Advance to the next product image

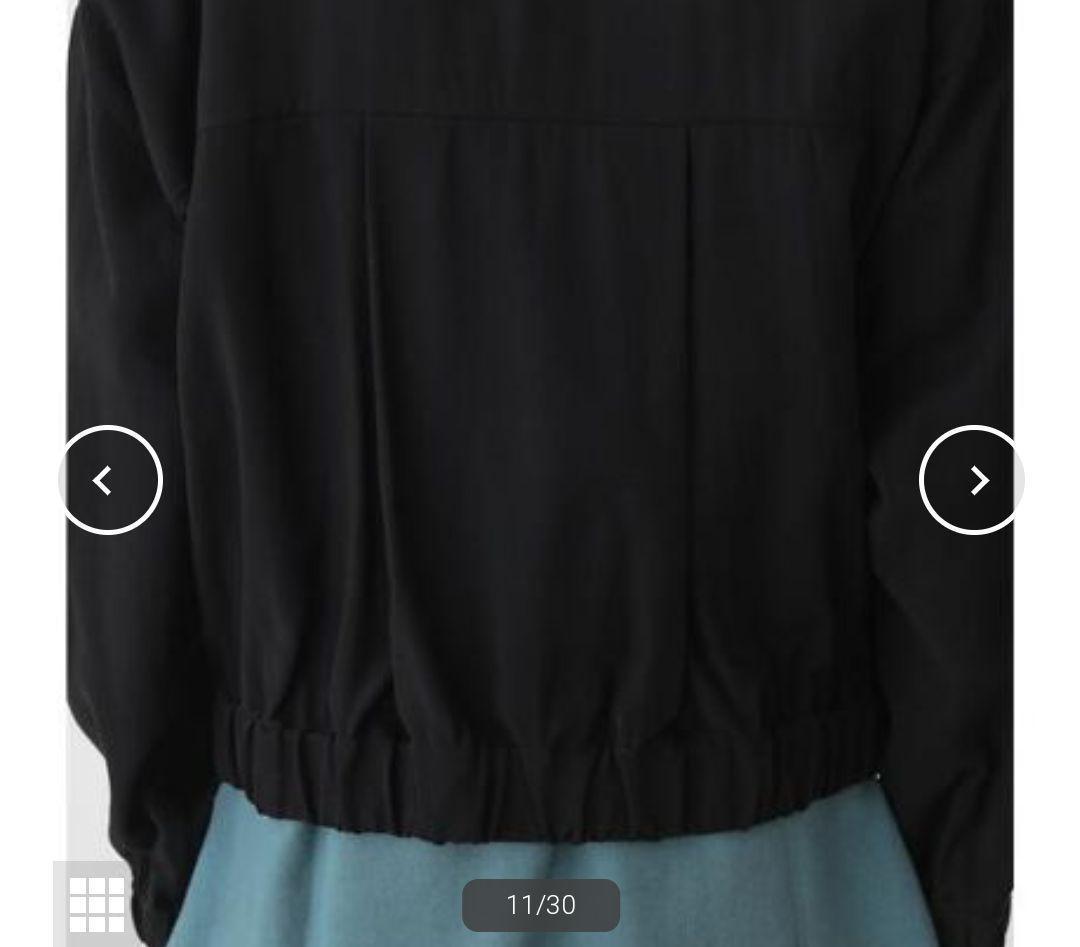click(972, 480)
